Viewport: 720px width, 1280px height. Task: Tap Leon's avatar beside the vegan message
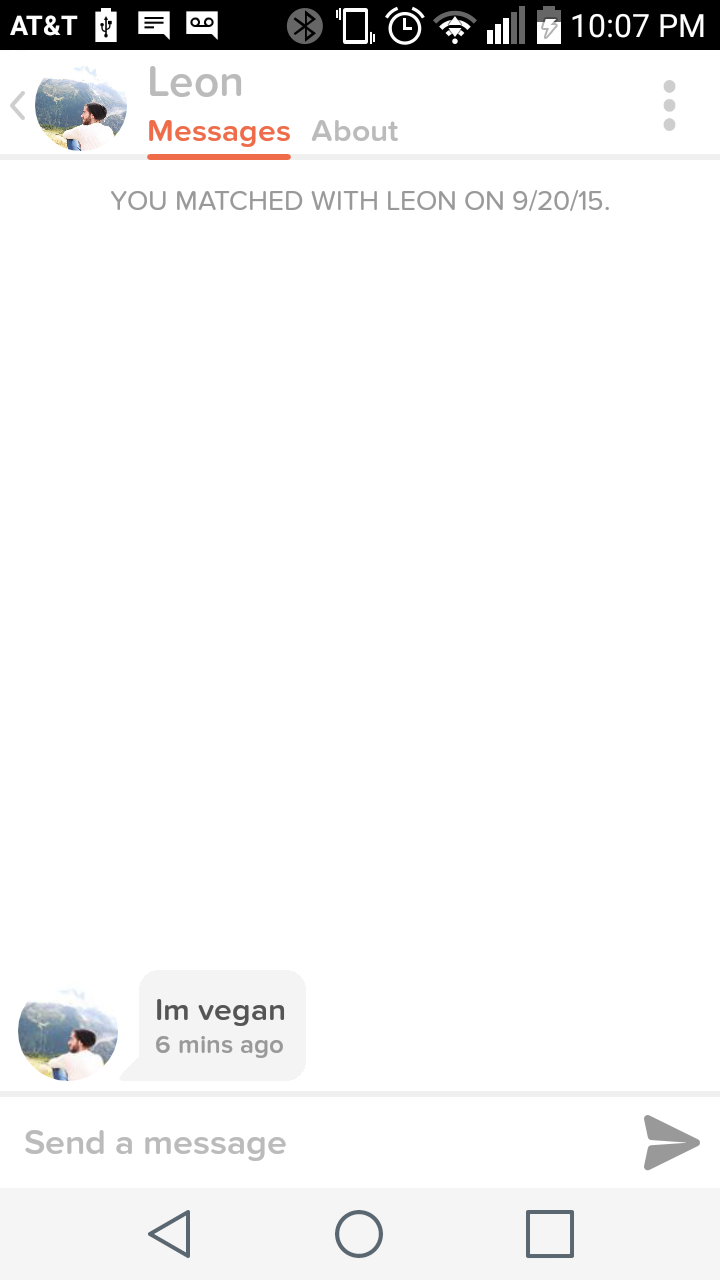tap(68, 1032)
